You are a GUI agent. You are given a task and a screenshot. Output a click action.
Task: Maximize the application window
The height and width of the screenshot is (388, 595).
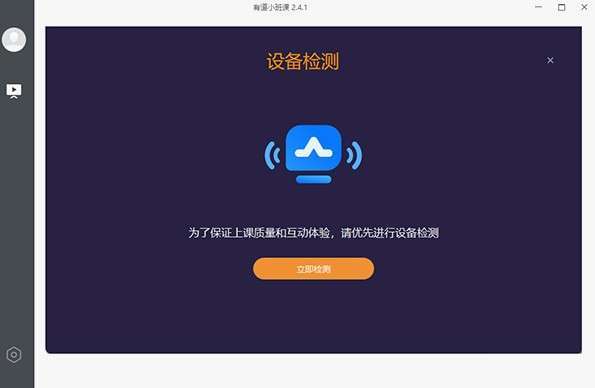[562, 7]
